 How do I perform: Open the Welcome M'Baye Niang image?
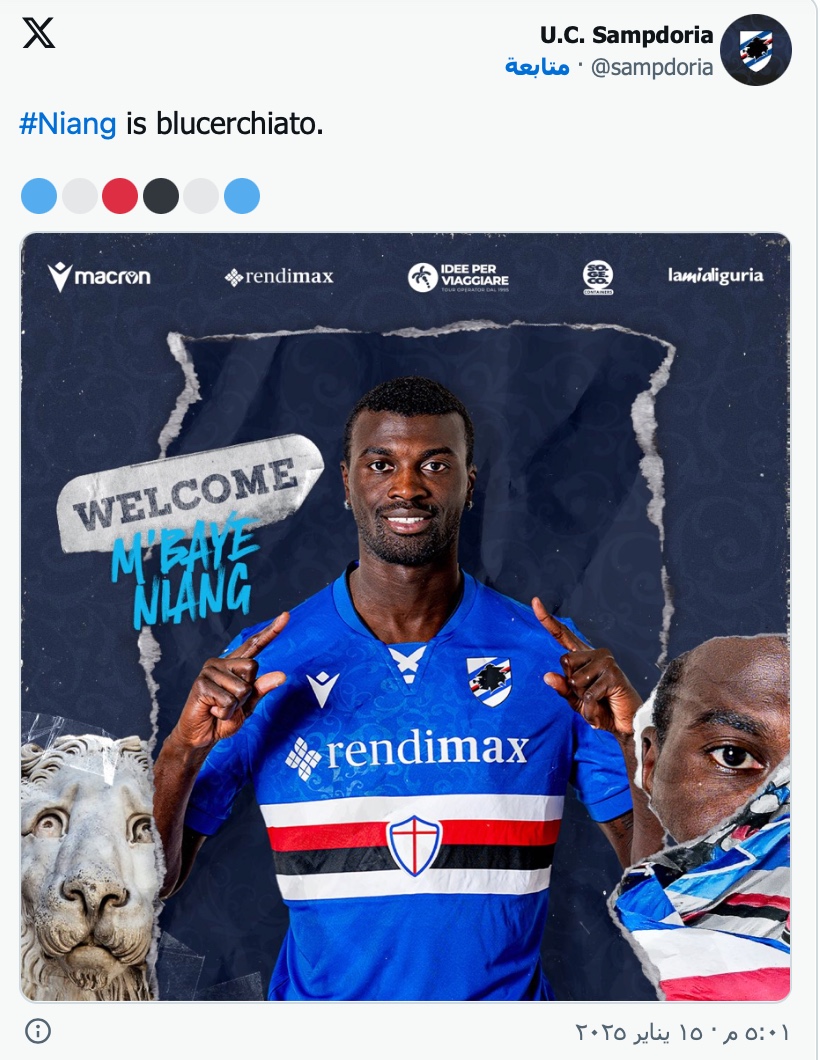(x=405, y=617)
